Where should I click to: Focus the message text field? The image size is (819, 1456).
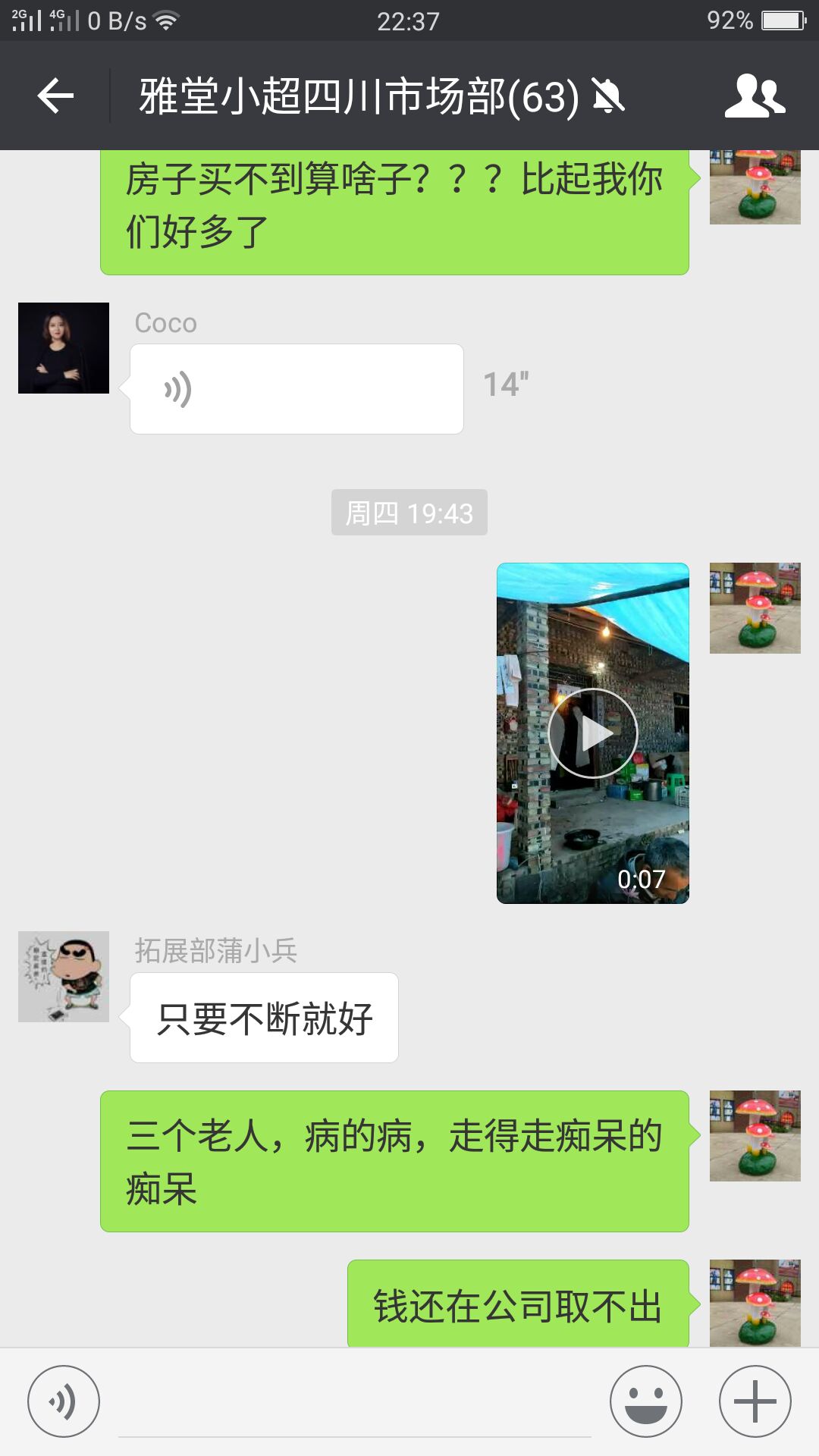(354, 1403)
